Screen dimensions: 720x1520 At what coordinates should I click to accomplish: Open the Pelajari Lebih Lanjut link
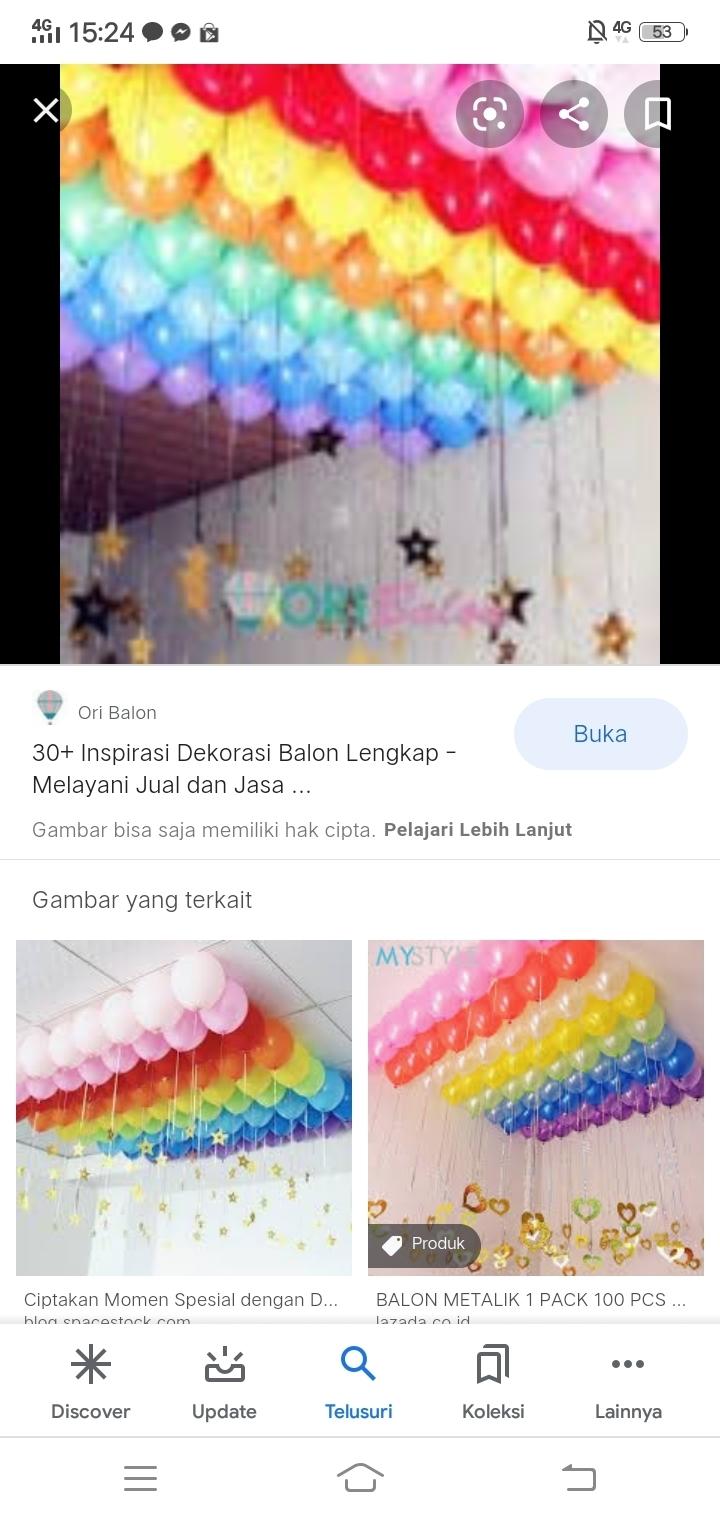(478, 830)
